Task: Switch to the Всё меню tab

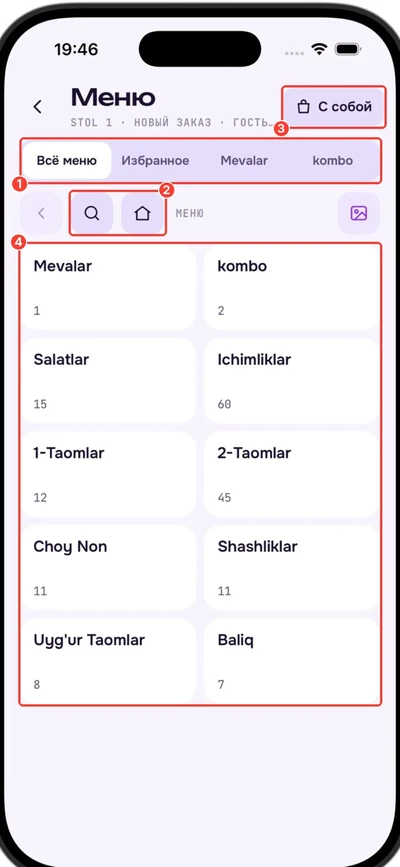Action: [x=67, y=161]
